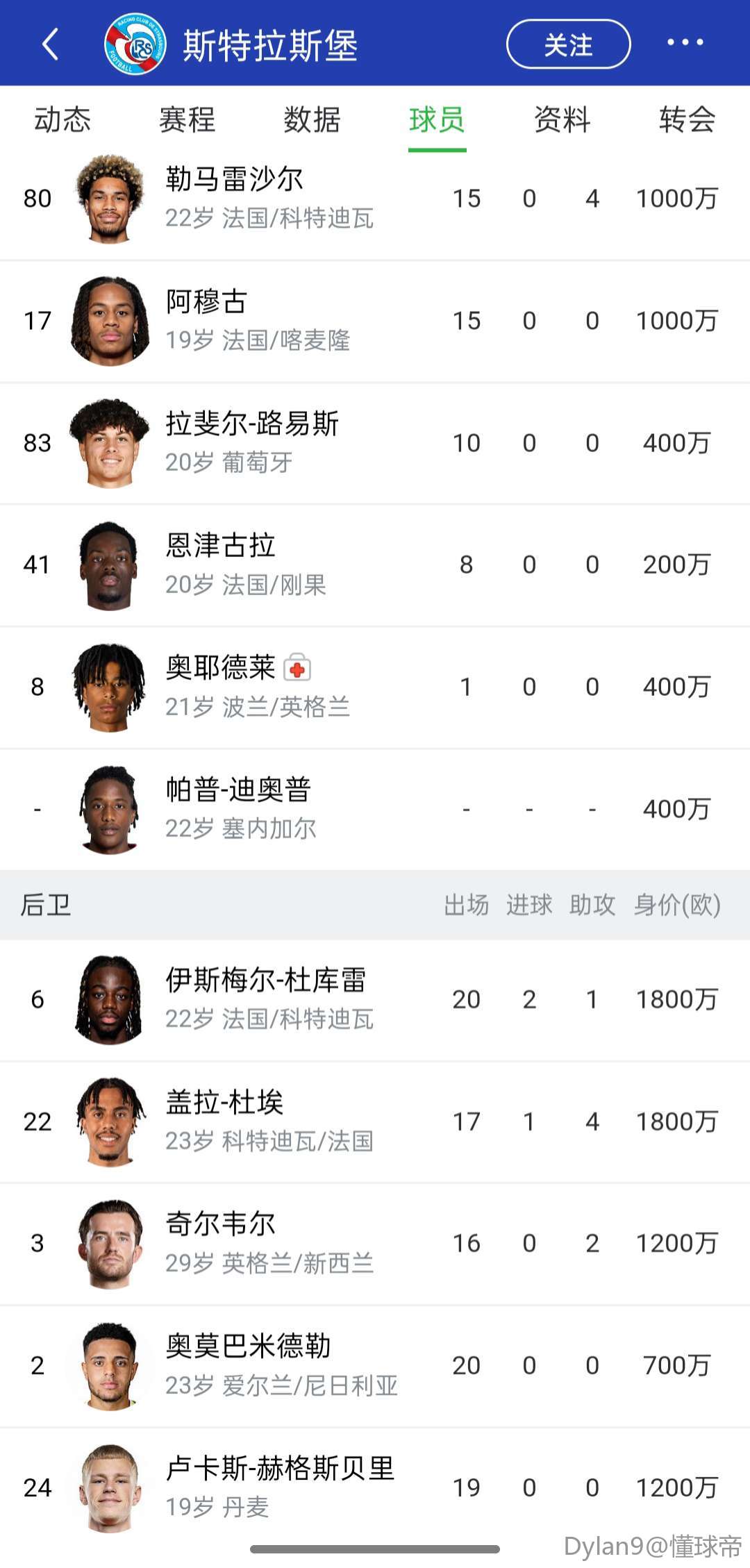Switch to the 动态 tab
The height and width of the screenshot is (1568, 750).
pos(62,119)
